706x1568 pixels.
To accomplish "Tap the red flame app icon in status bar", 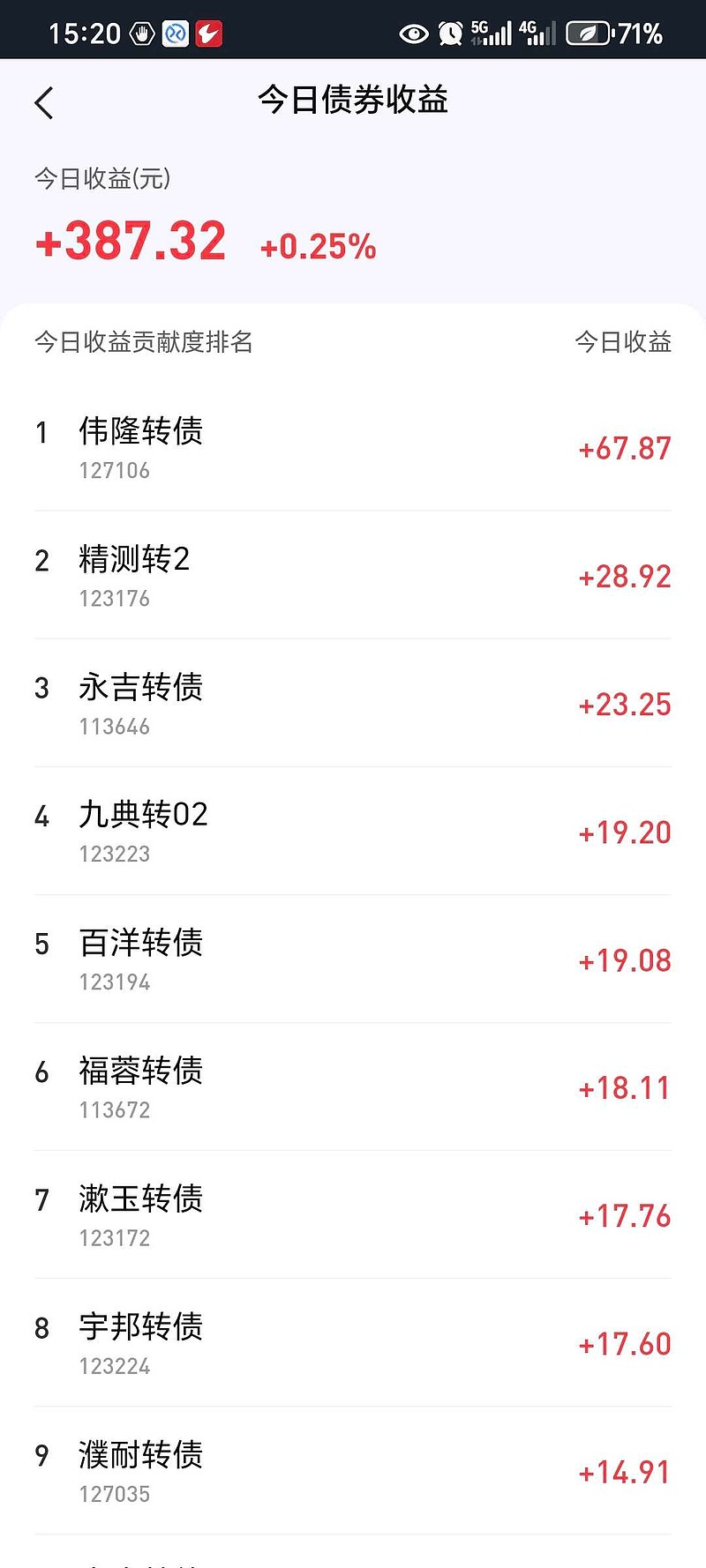I will pos(210,33).
